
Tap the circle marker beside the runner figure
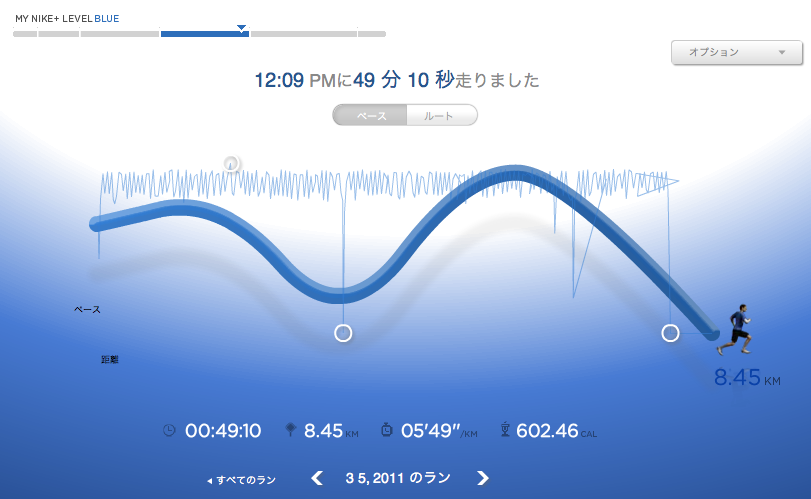click(670, 333)
